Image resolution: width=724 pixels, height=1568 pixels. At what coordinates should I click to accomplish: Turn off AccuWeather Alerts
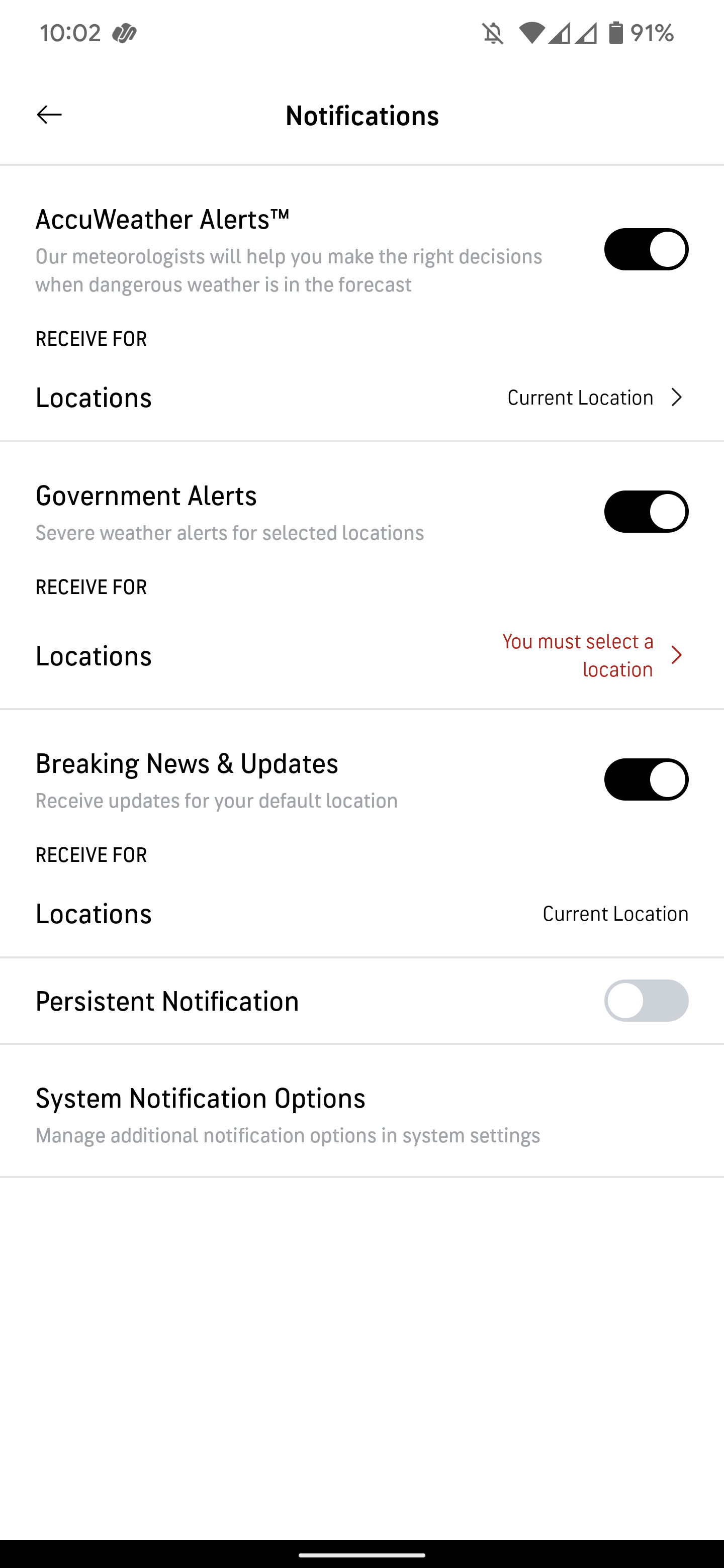click(x=647, y=249)
